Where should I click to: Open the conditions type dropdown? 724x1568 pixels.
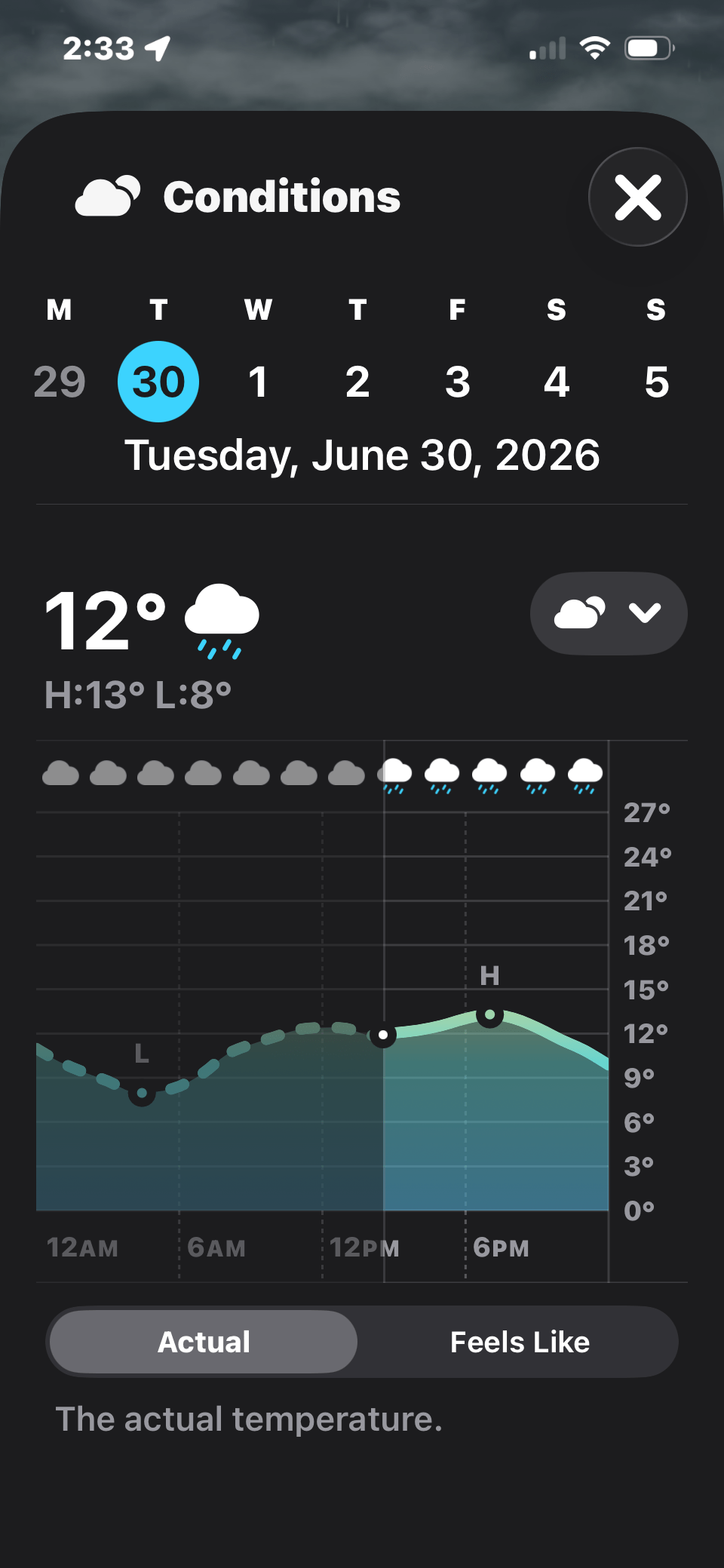(609, 613)
